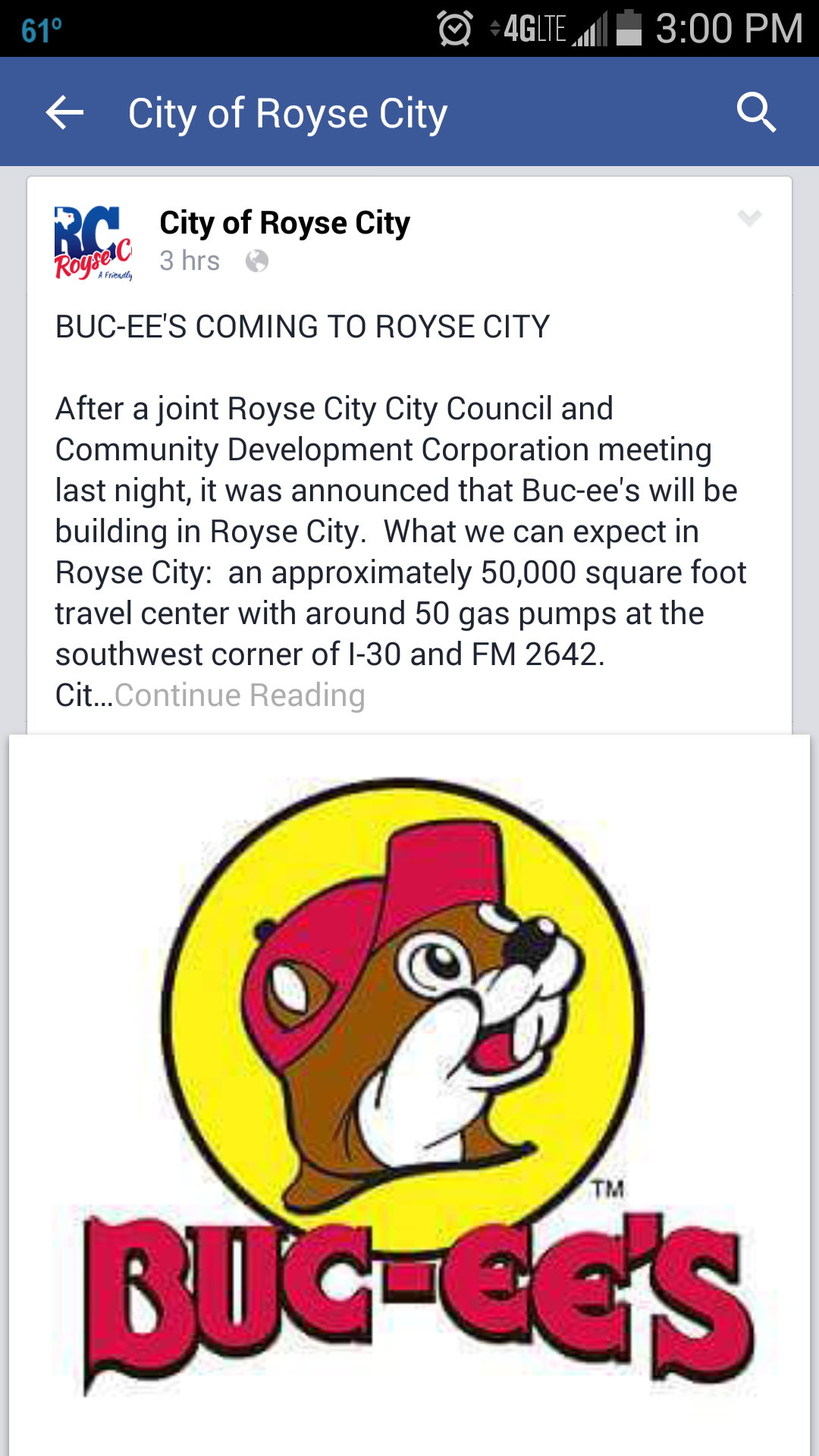
Task: View the Buc-ee's post image full screen
Action: [x=409, y=1092]
